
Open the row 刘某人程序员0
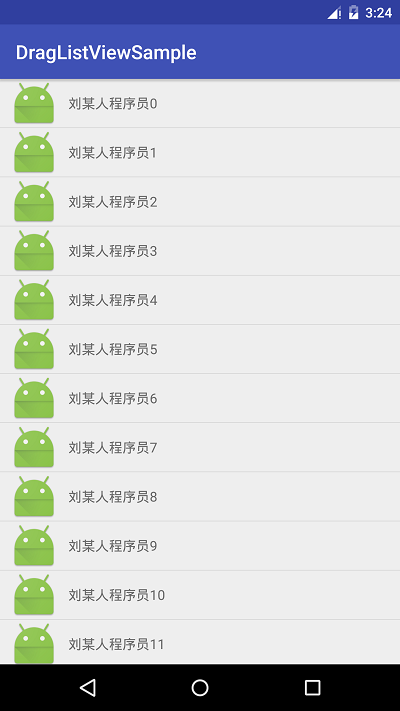(200, 103)
